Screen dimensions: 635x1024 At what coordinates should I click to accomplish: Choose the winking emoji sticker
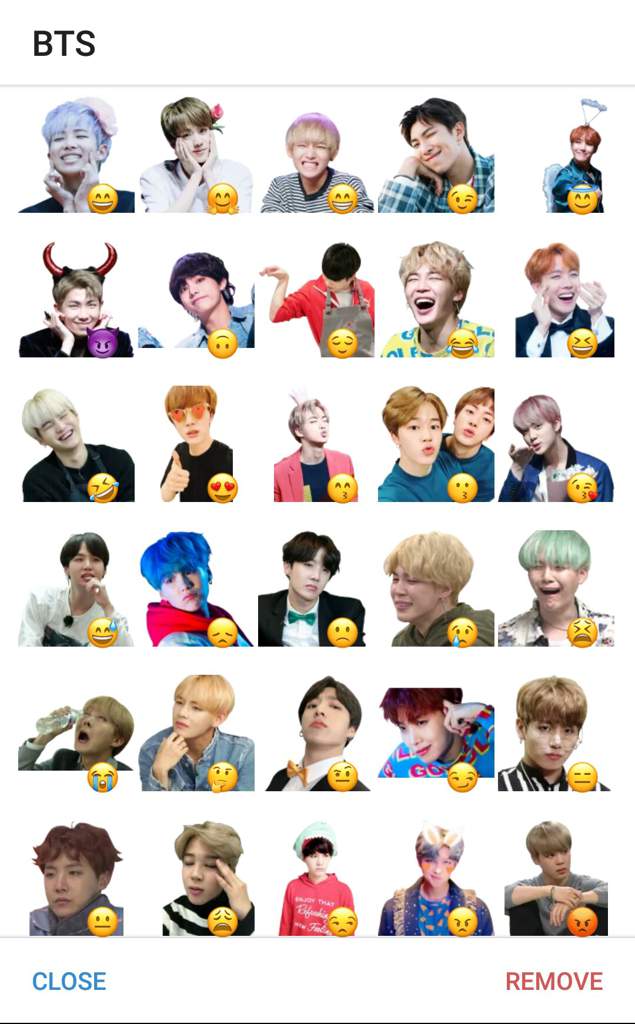[x=436, y=156]
